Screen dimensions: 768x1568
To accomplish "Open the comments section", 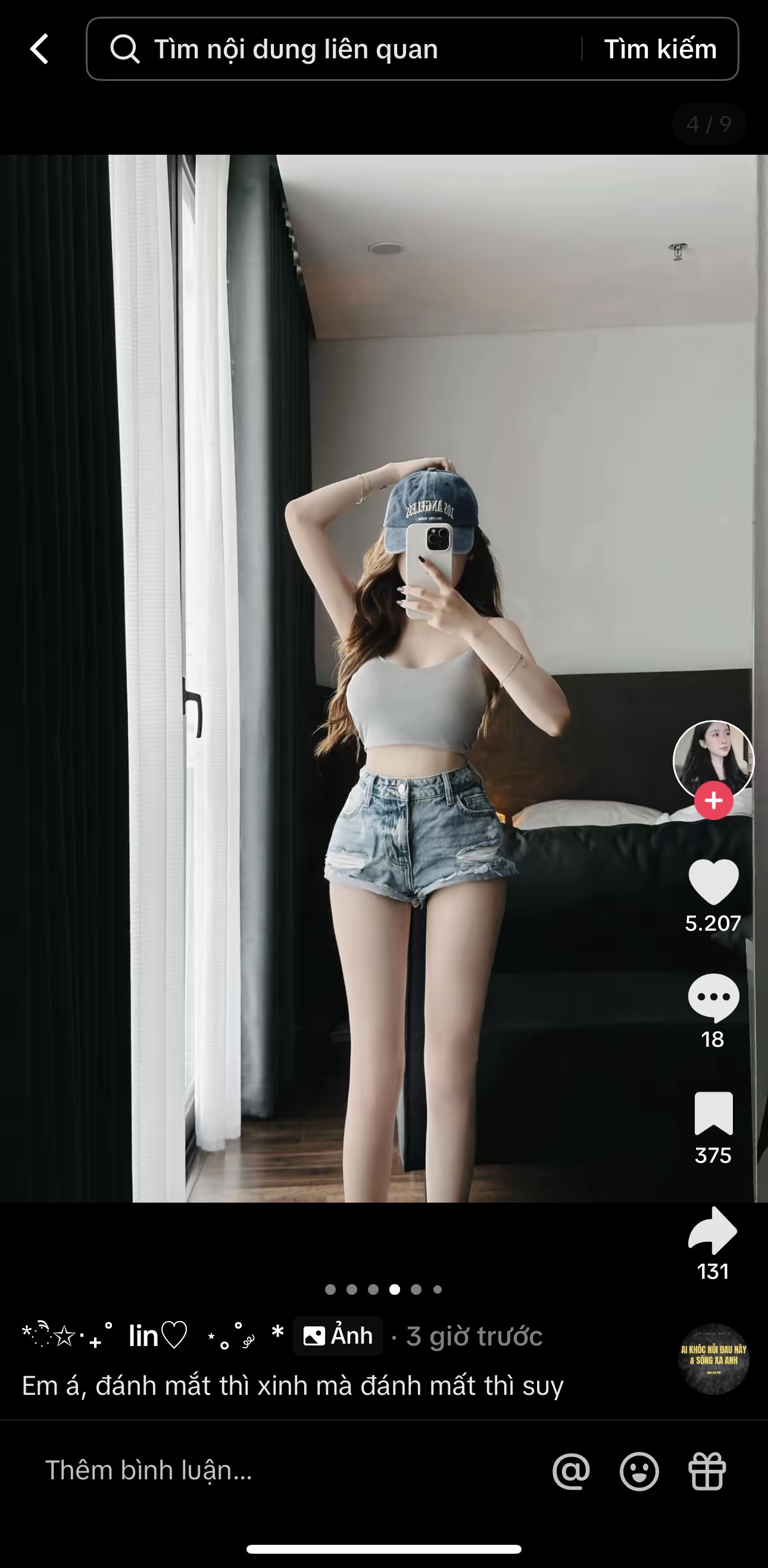I will [x=713, y=998].
